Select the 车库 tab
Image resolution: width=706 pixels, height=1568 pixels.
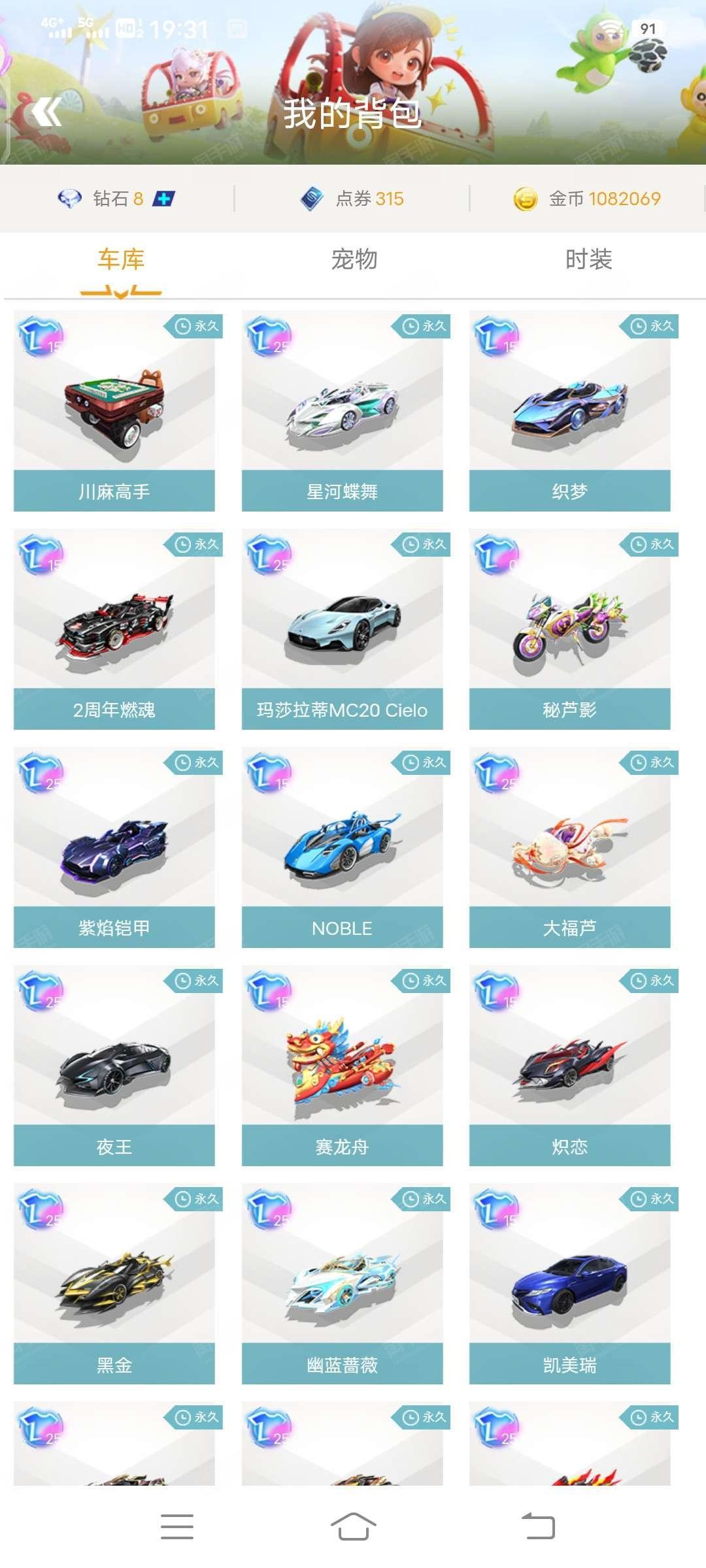(x=121, y=259)
